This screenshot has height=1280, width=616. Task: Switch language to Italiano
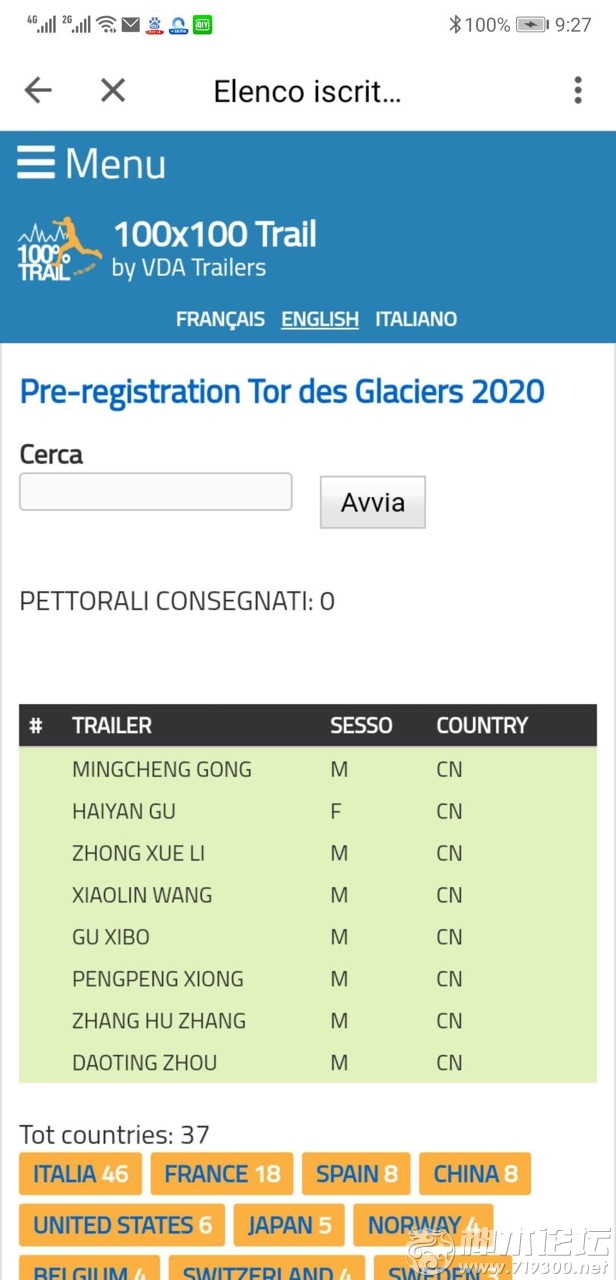coord(416,319)
